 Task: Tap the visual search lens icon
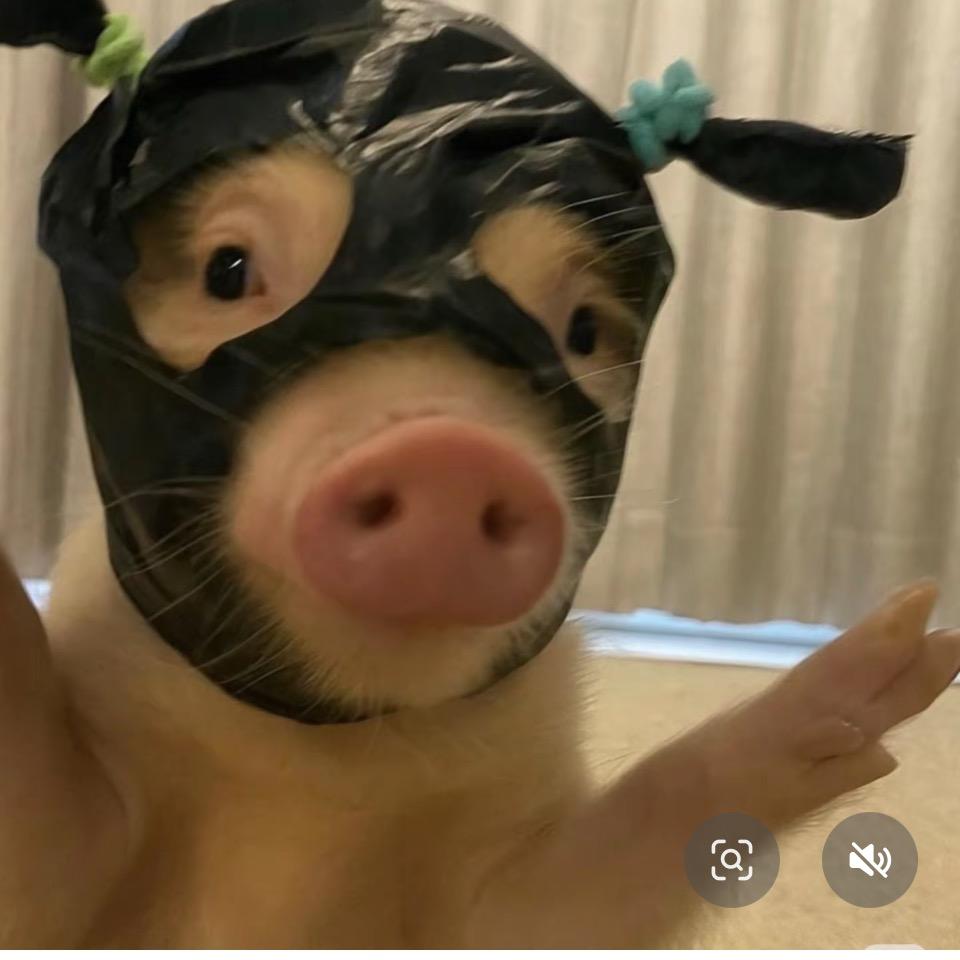(731, 860)
